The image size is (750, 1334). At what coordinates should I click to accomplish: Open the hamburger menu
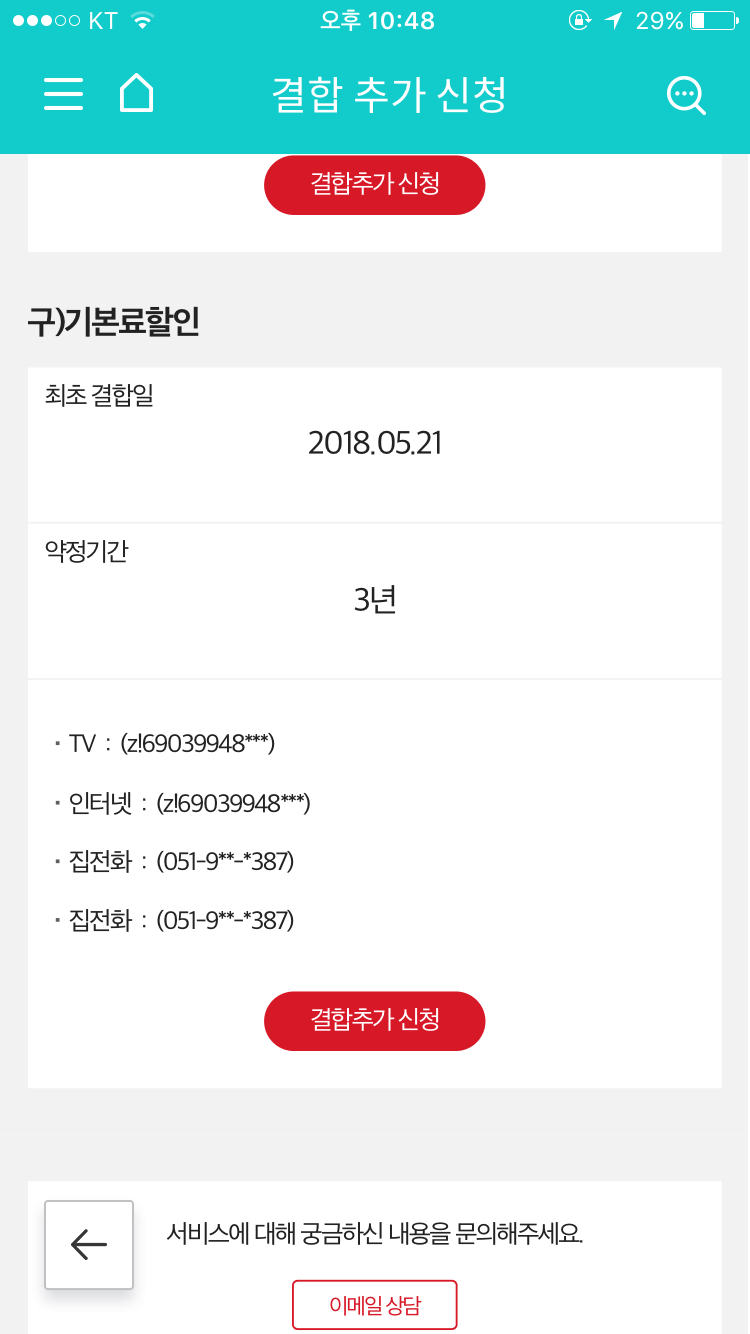point(63,94)
